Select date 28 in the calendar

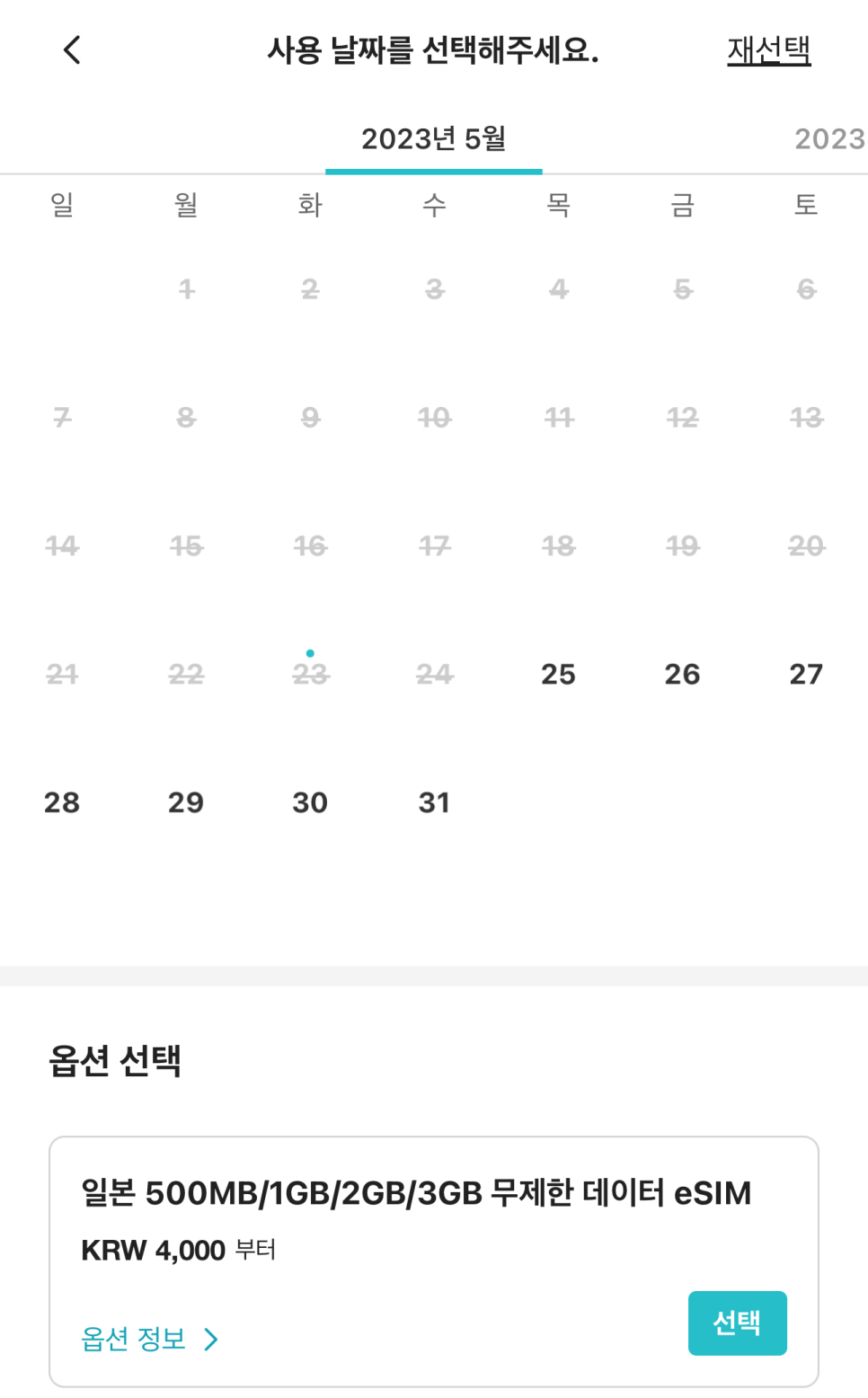(62, 802)
